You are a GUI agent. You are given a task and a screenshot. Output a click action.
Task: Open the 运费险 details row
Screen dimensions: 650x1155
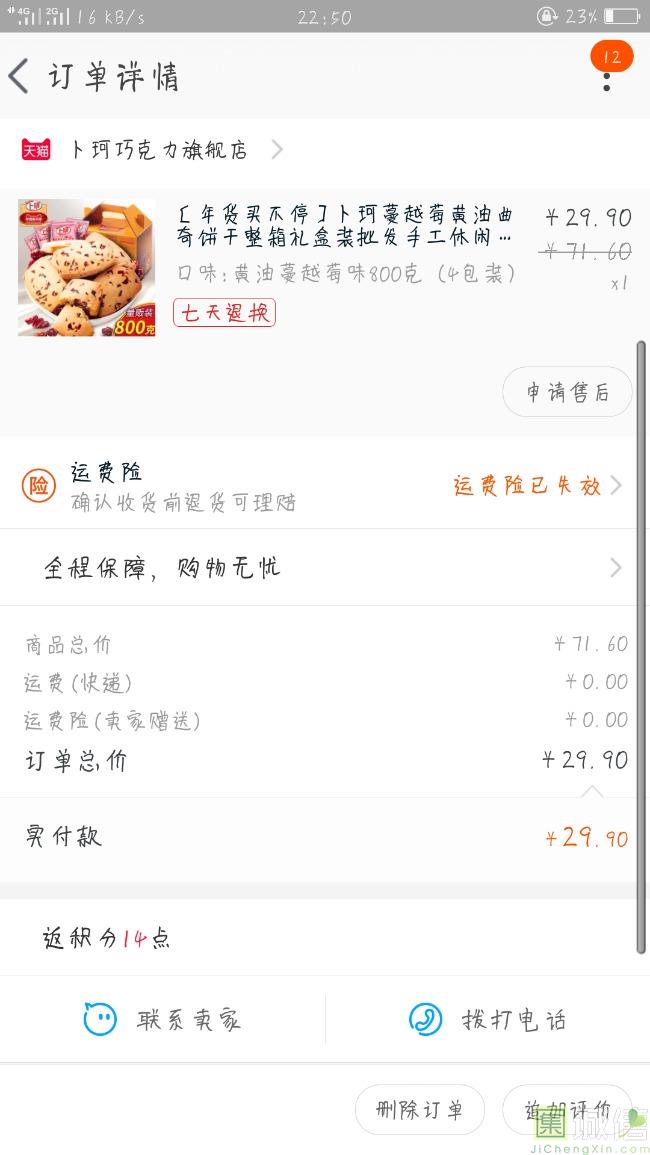pyautogui.click(x=324, y=486)
